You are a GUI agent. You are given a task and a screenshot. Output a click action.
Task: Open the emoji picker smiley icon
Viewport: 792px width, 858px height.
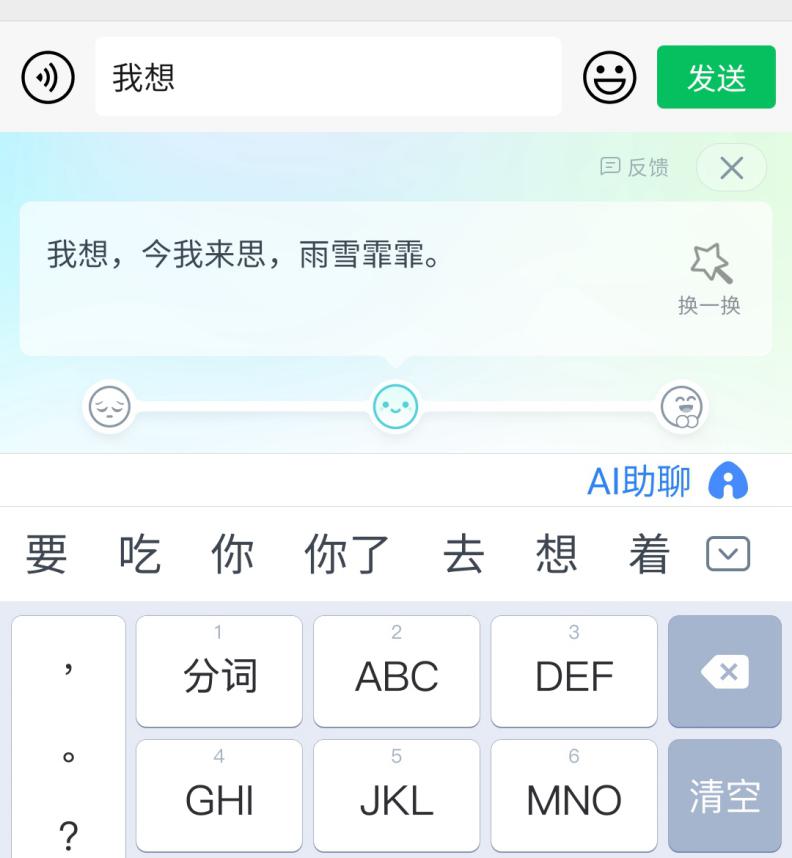610,77
